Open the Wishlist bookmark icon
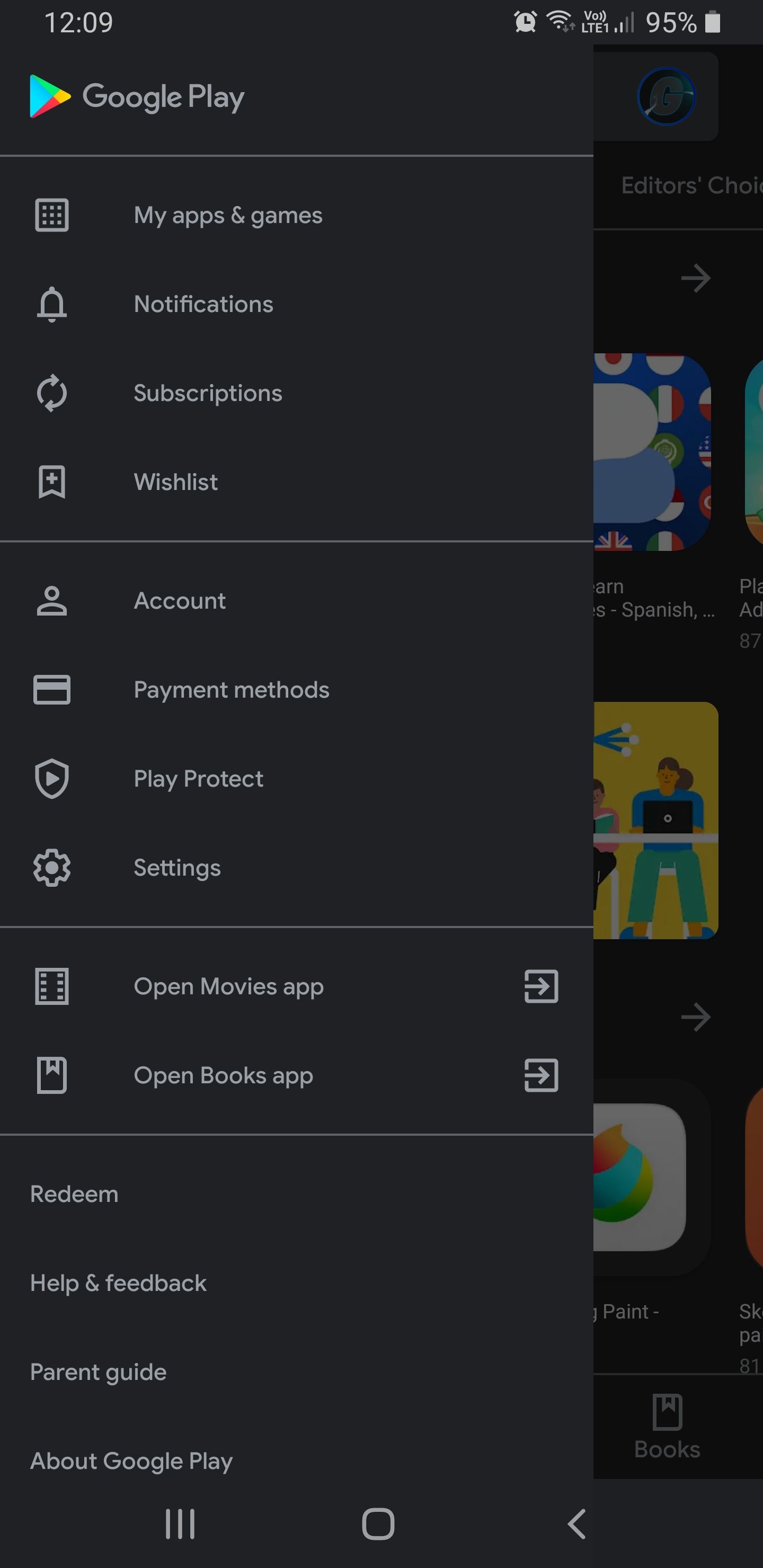This screenshot has width=763, height=1568. (x=52, y=482)
